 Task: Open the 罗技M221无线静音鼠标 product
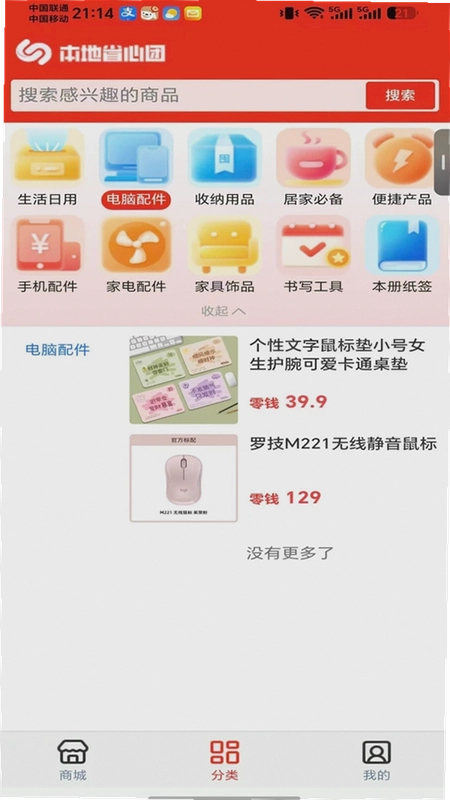pos(284,478)
